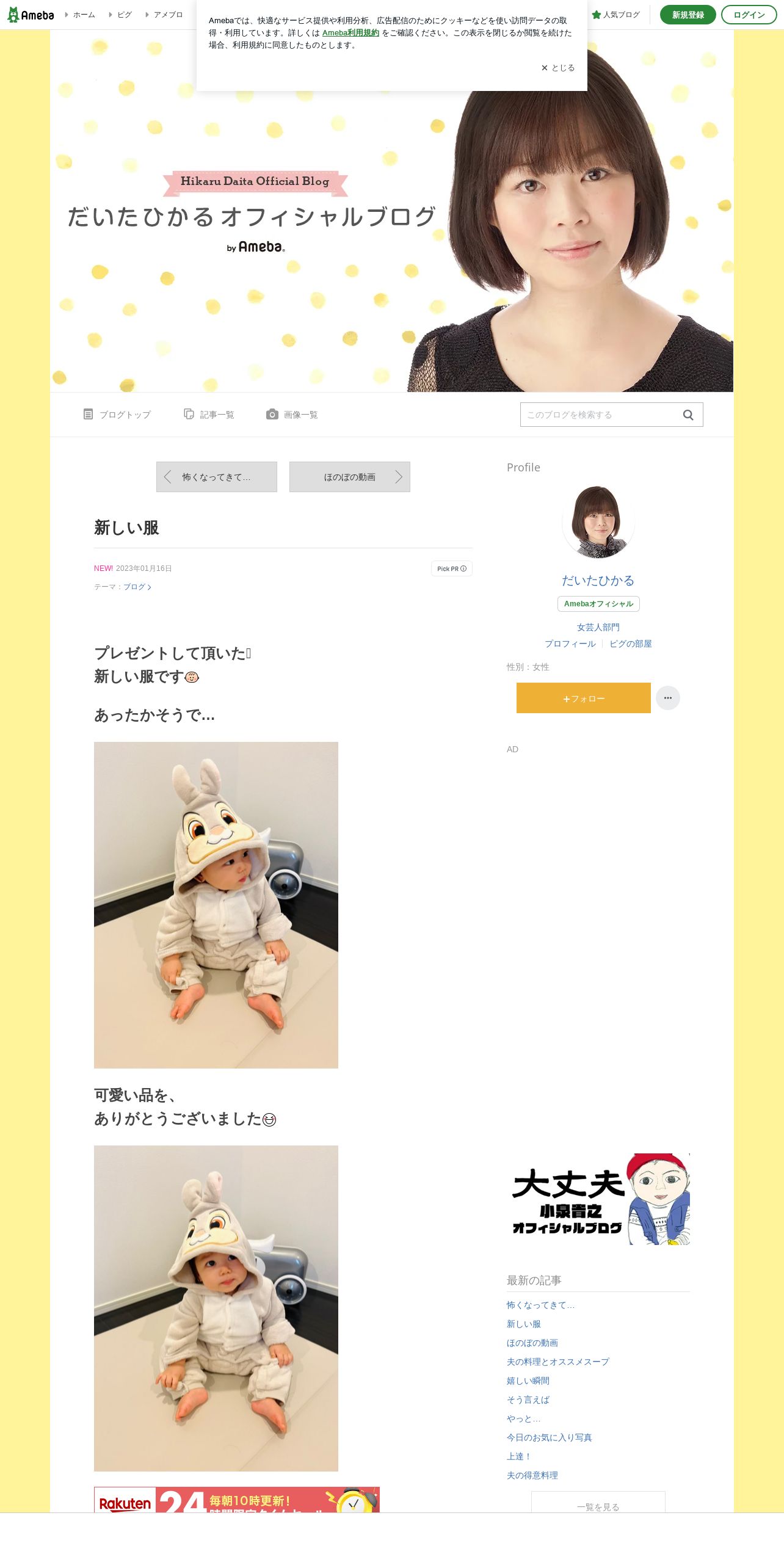Tap the ログイン button
Viewport: 784px width, 1568px height.
749,15
